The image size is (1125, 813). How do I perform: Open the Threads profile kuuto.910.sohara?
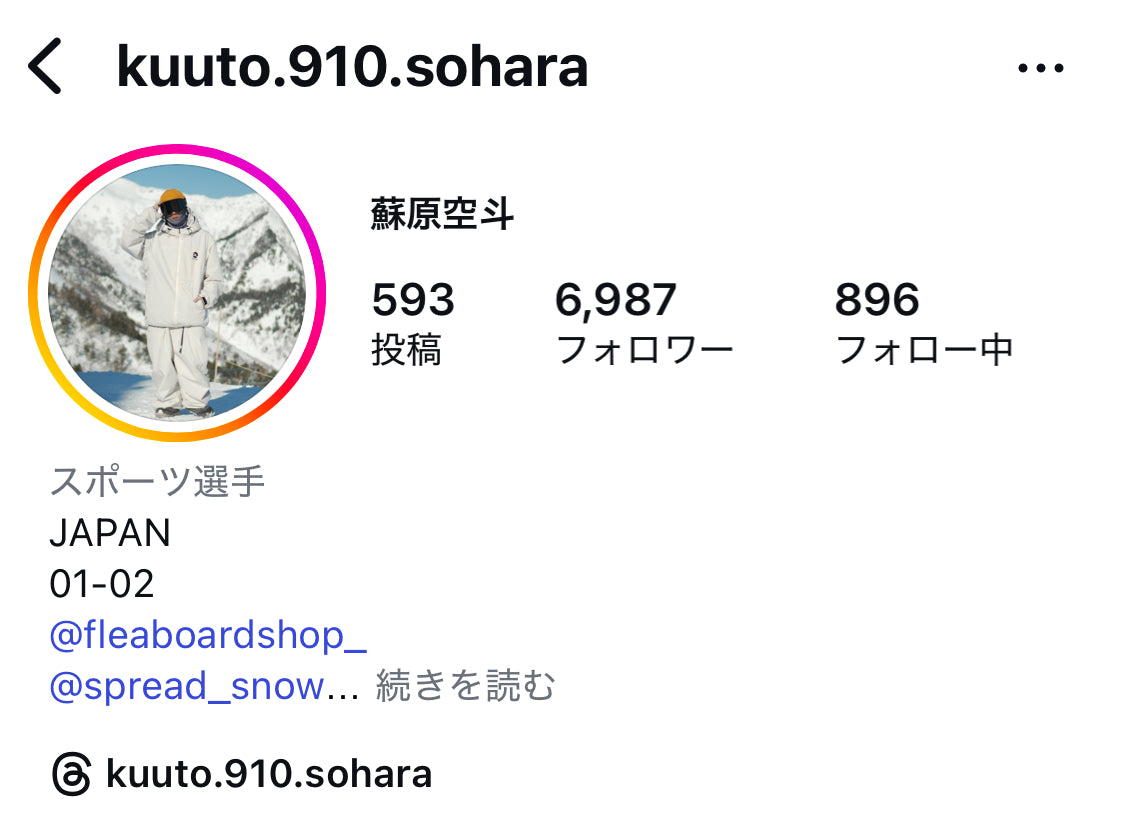[x=242, y=775]
